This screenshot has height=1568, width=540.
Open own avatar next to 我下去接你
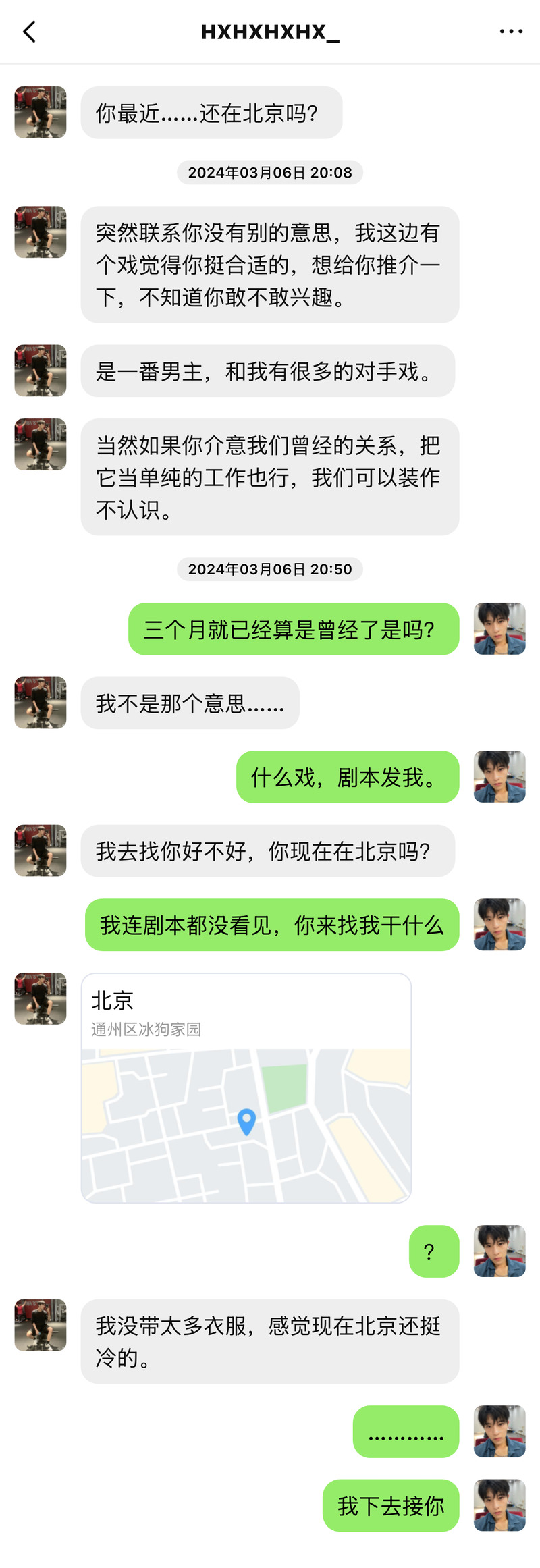coord(500,1505)
